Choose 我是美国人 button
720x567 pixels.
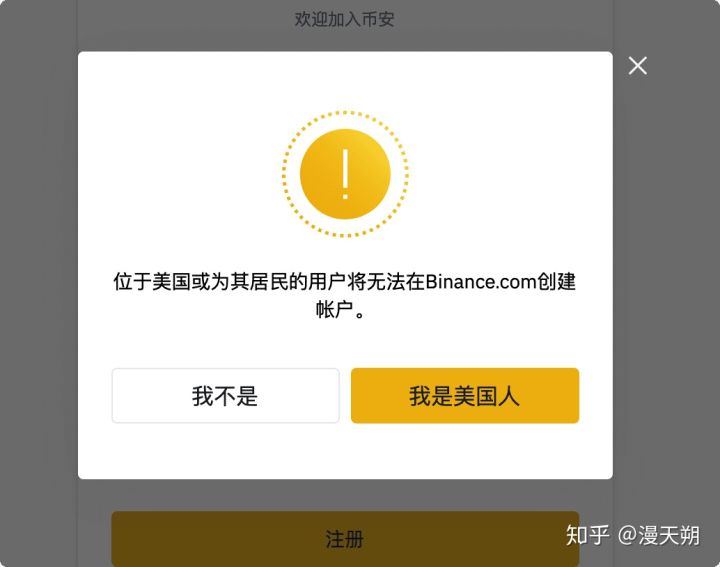[464, 396]
